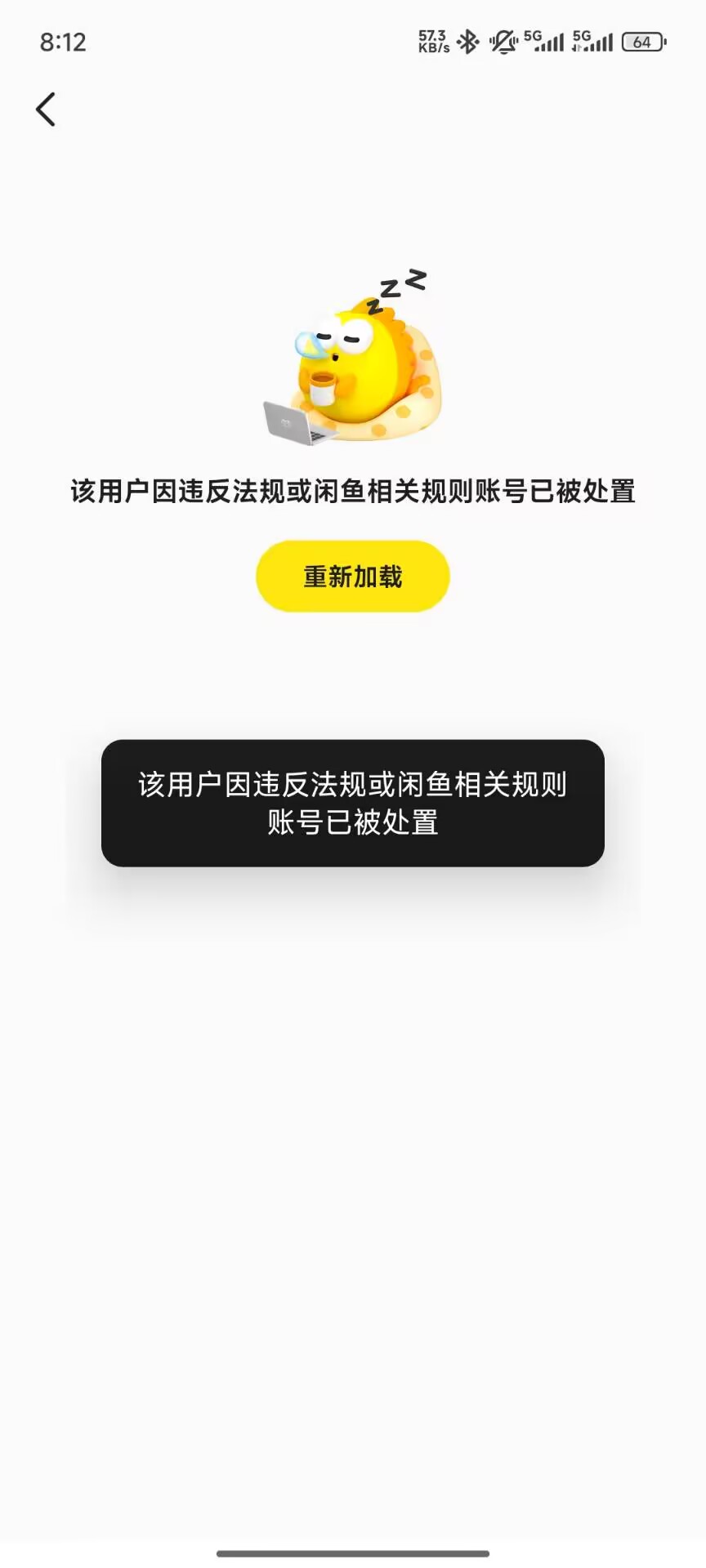Go back using the top-left arrow
The height and width of the screenshot is (1568, 706).
(46, 109)
